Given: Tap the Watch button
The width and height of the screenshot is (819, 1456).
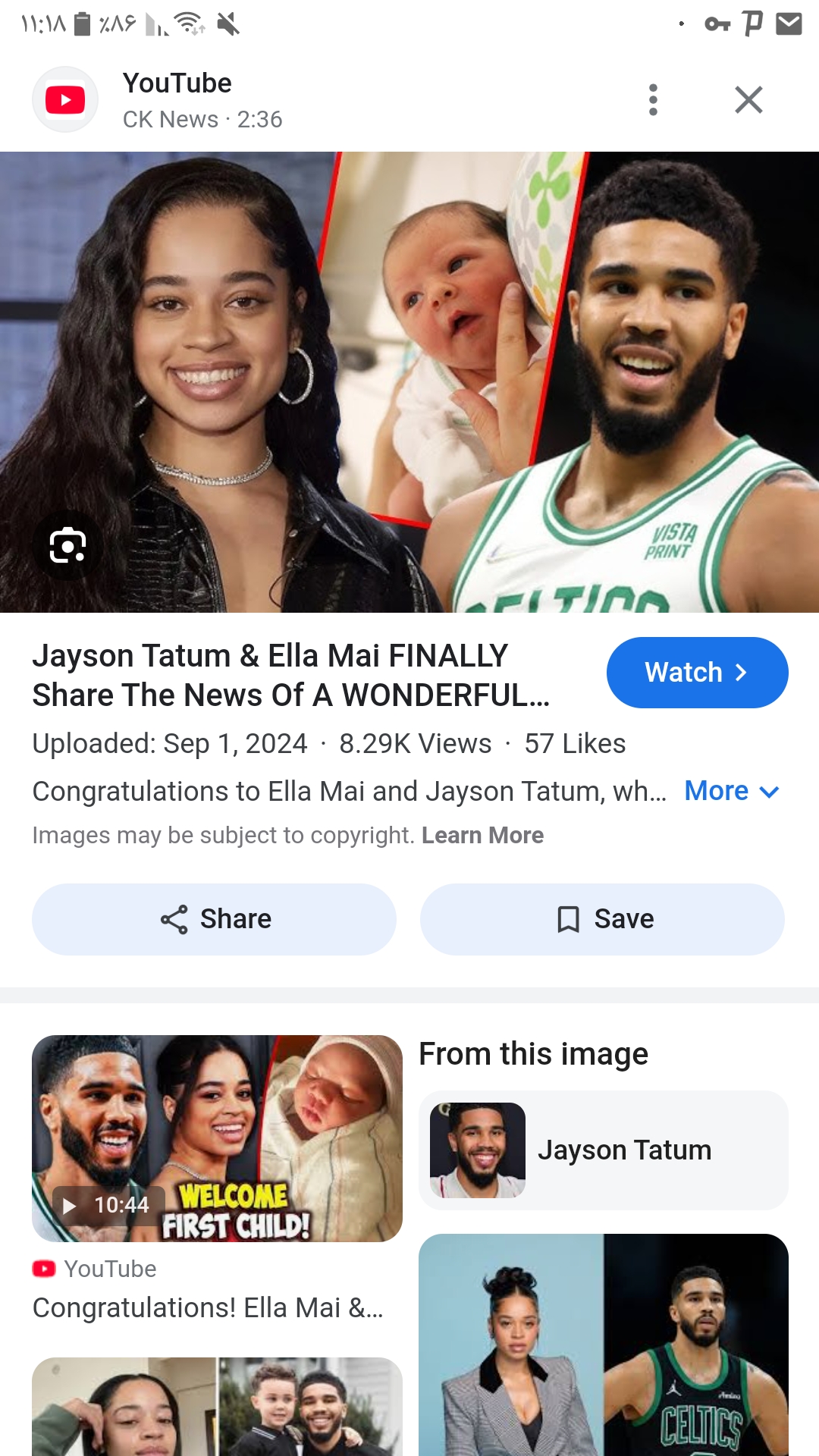Looking at the screenshot, I should 697,673.
